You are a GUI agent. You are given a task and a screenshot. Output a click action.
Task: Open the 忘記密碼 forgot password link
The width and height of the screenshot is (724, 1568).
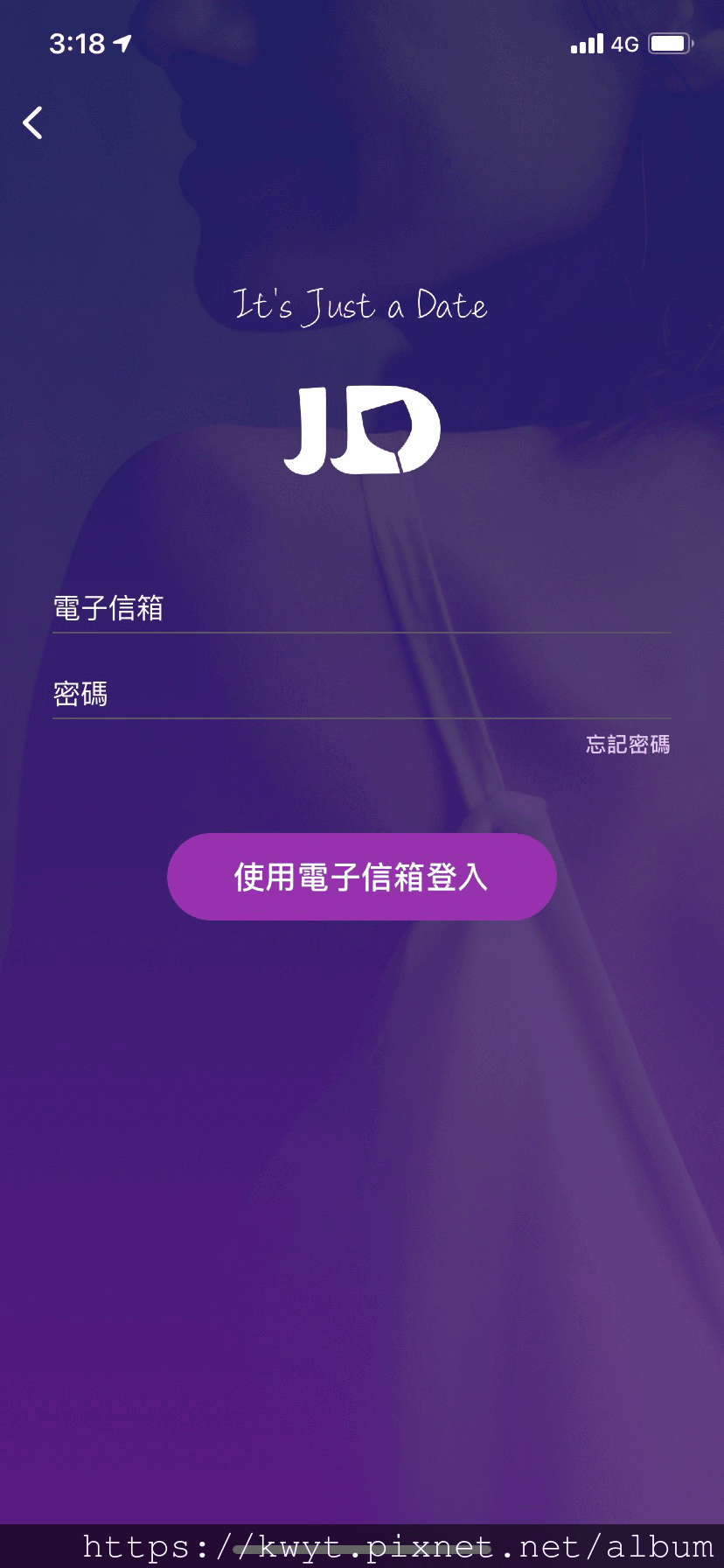[x=628, y=745]
